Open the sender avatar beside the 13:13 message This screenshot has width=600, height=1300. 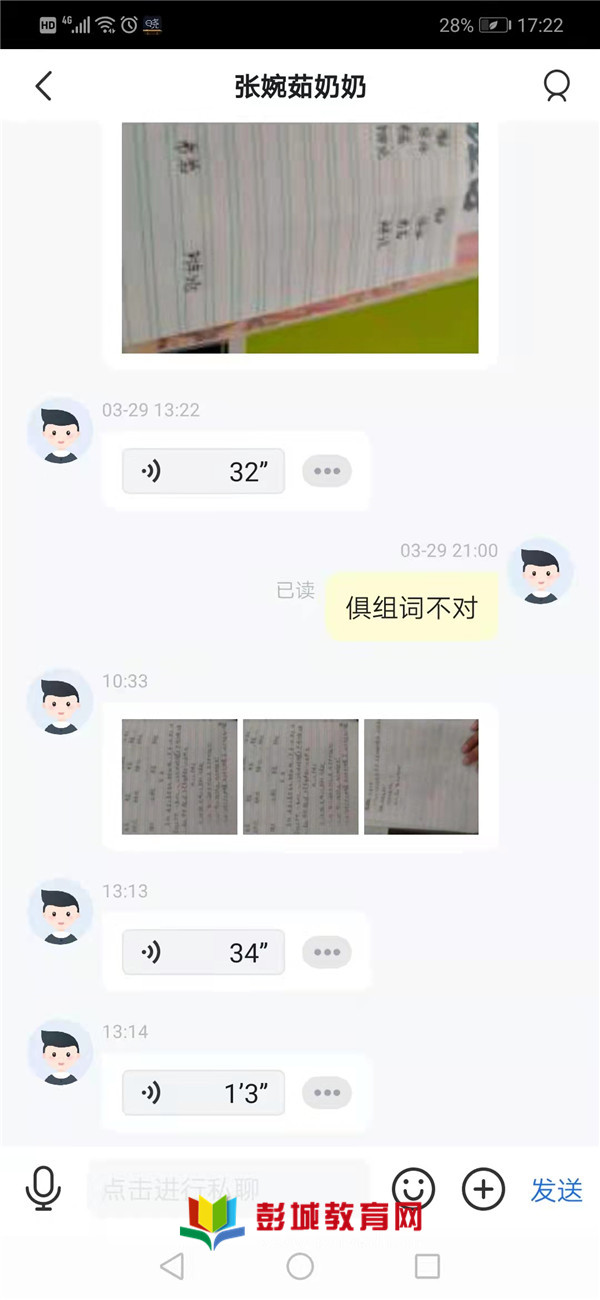click(60, 912)
